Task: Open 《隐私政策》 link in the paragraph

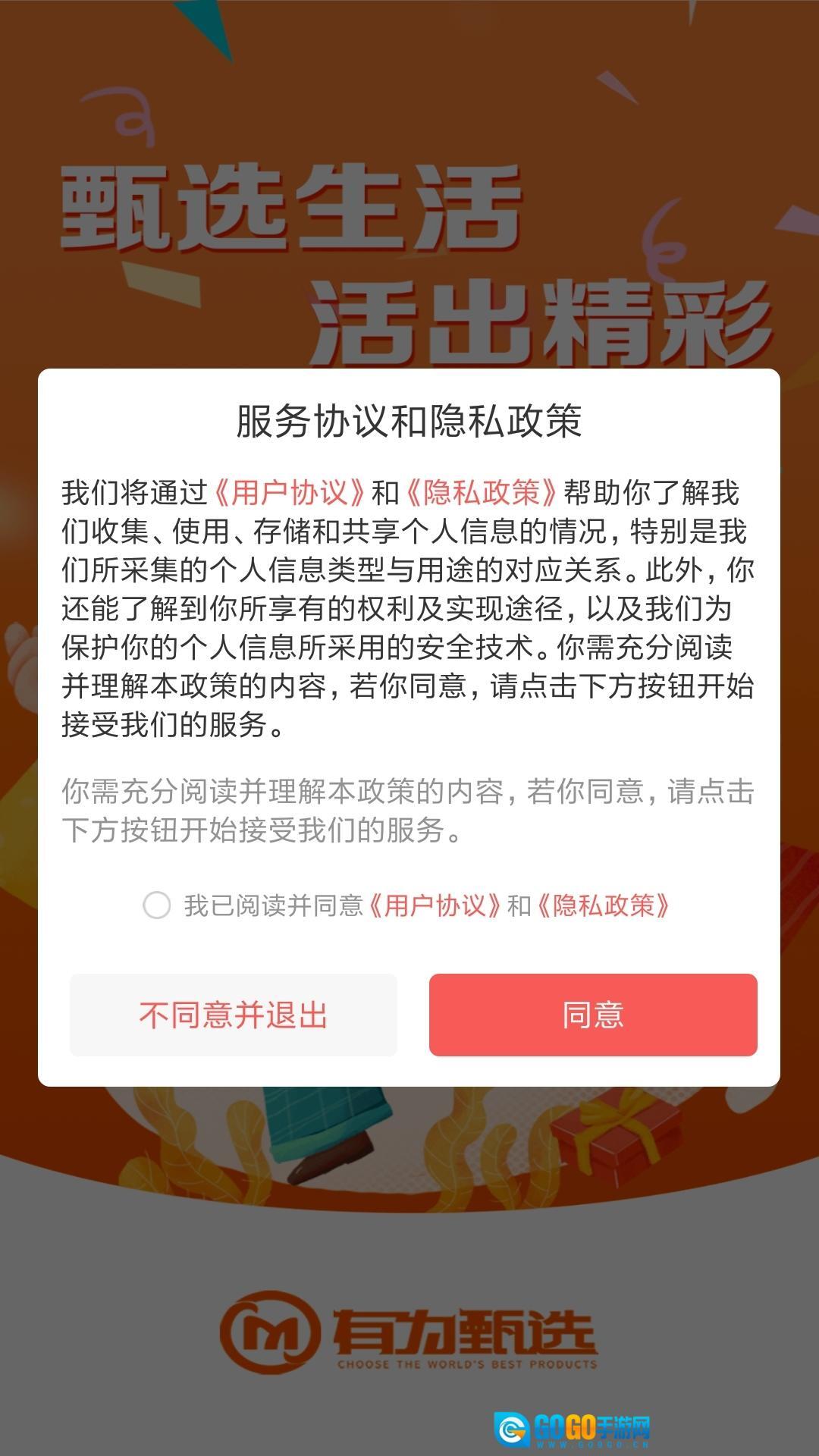Action: (x=482, y=493)
